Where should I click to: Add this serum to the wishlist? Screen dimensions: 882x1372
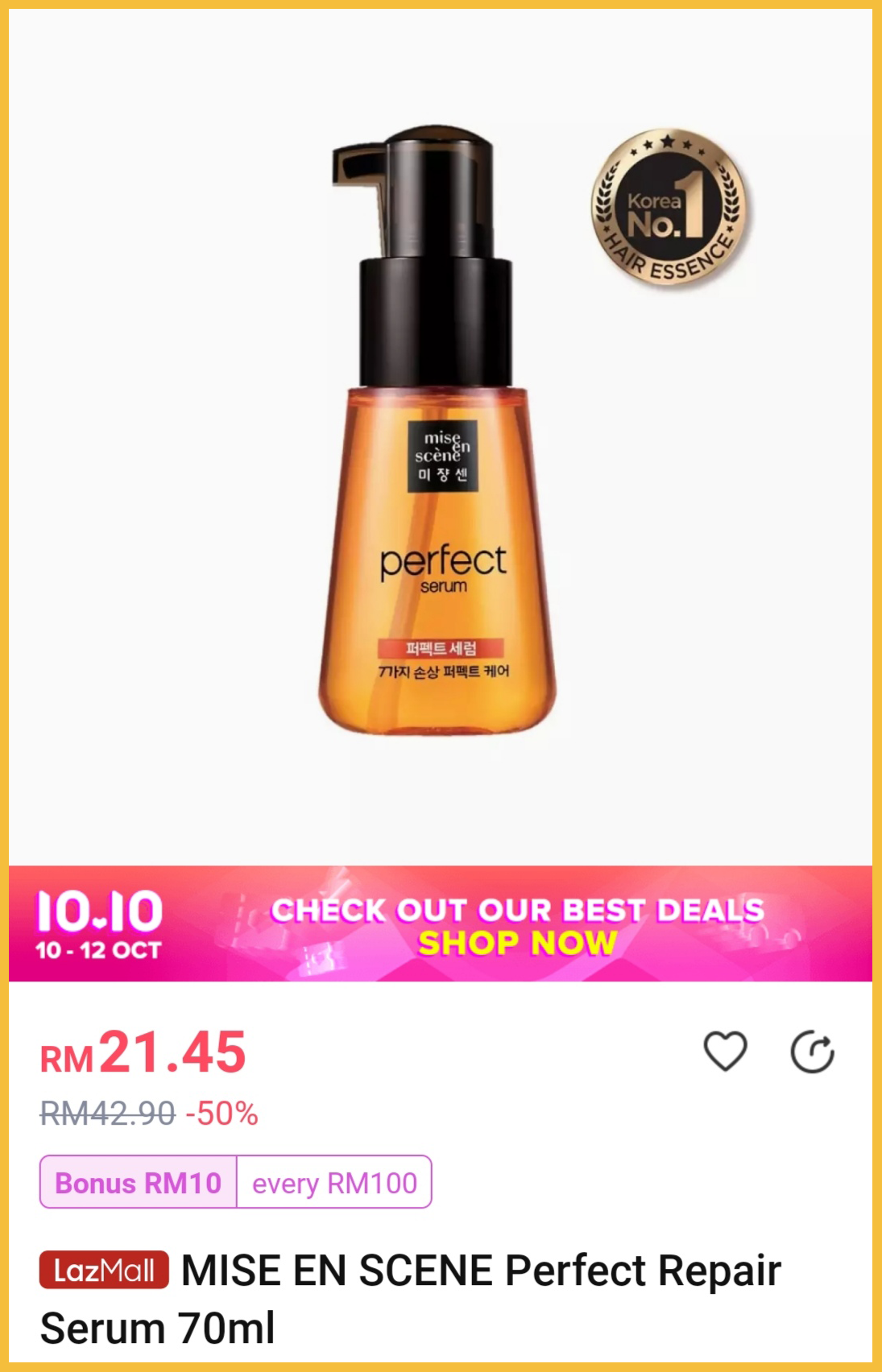point(725,1052)
